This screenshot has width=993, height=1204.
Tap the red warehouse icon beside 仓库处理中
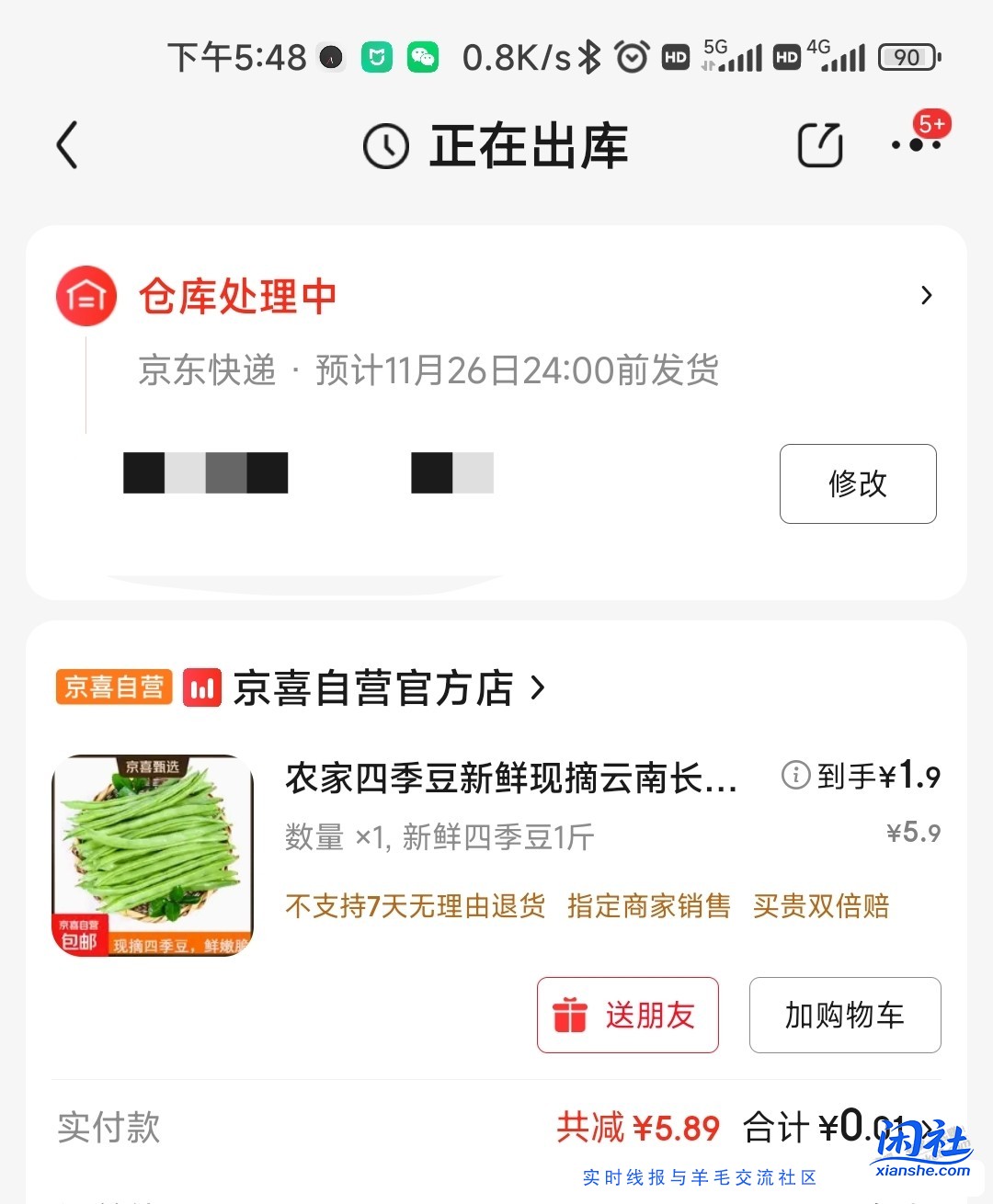click(86, 296)
